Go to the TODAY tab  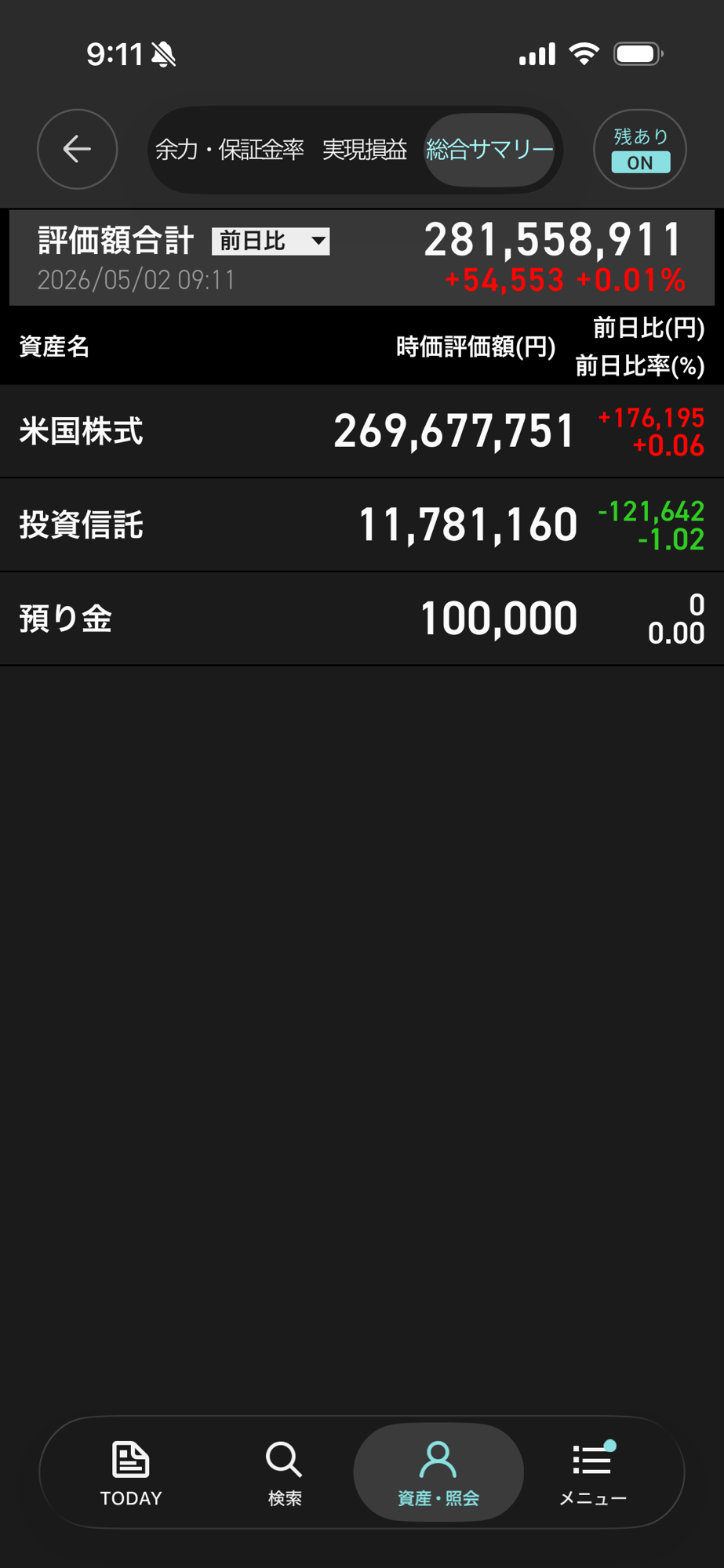pos(131,1472)
